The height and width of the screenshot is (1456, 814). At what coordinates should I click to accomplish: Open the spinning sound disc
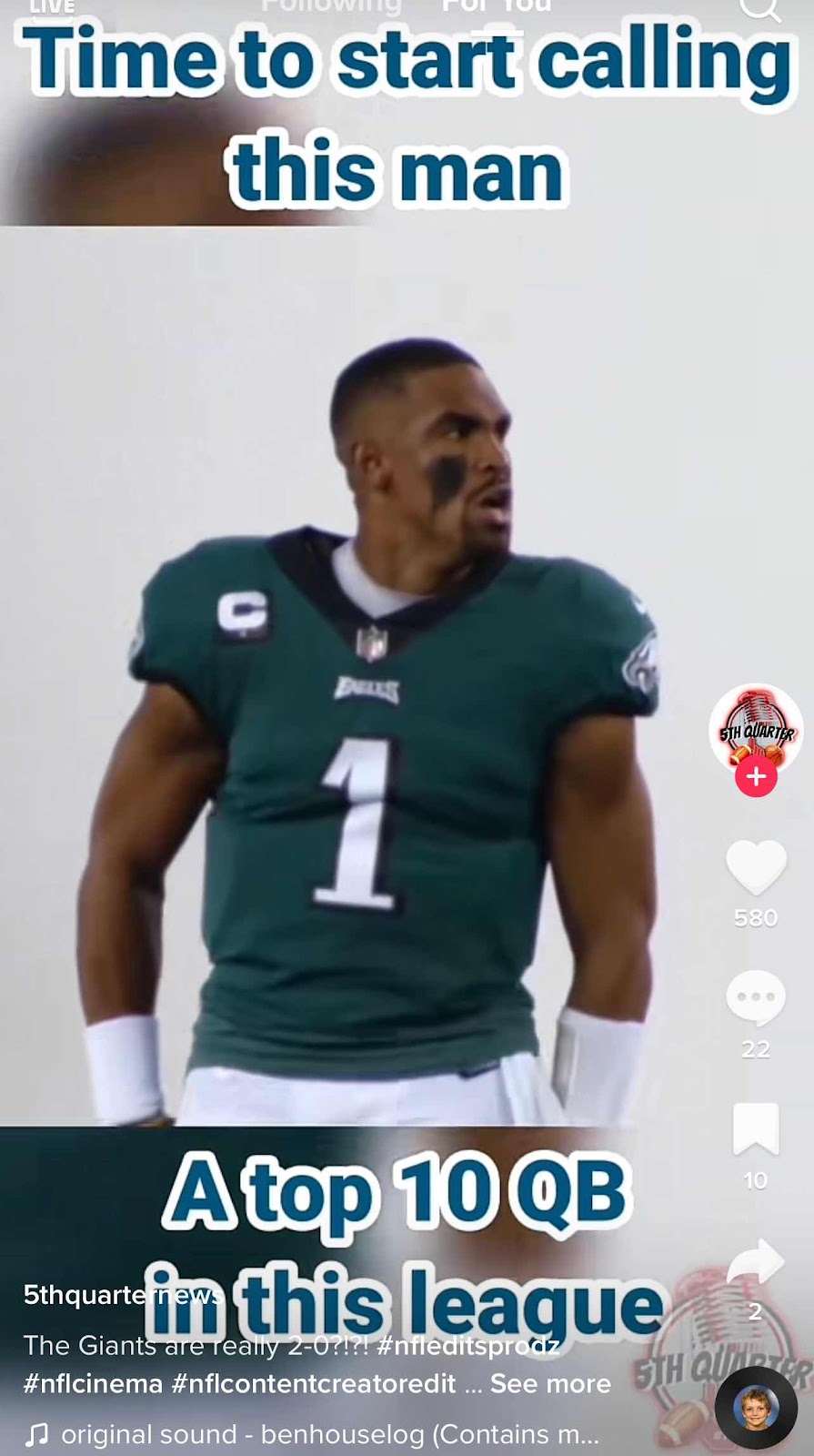coord(756,1409)
